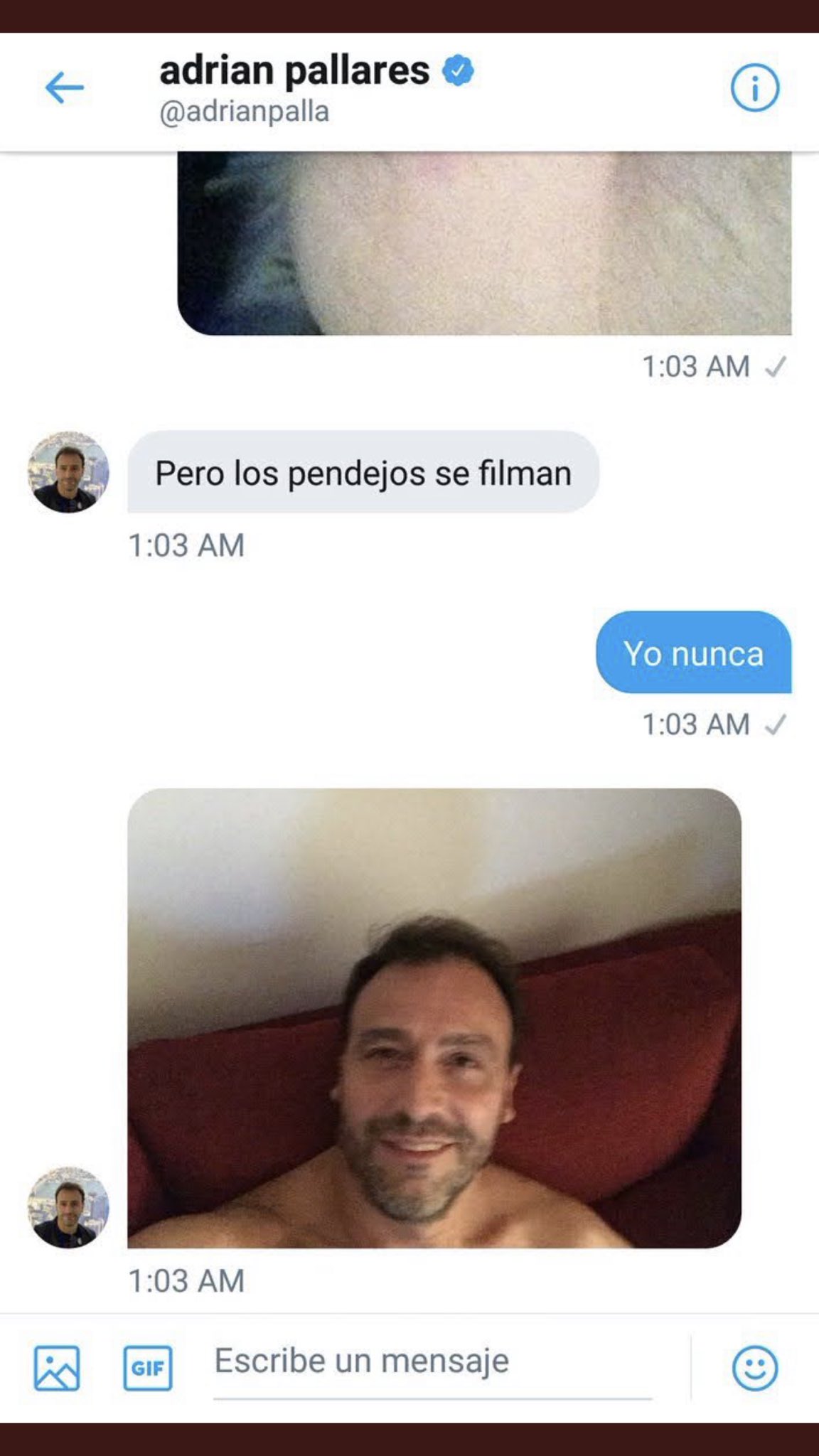The image size is (819, 1456).
Task: Open the emoji smiley picker
Action: tap(754, 1368)
